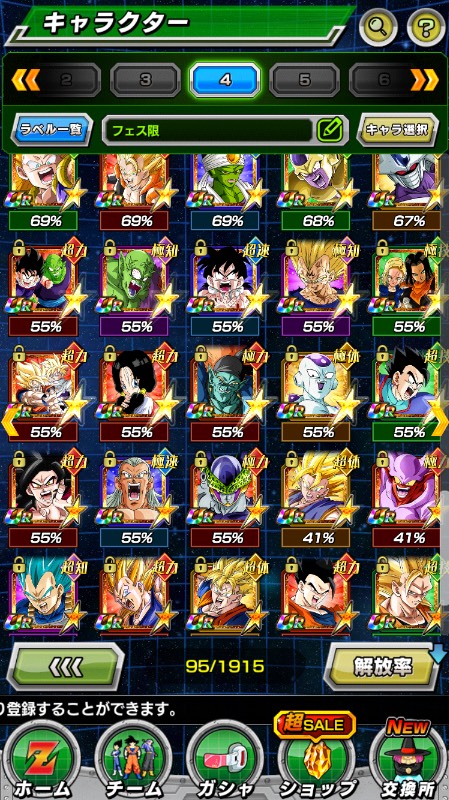Open the magnifying glass search icon
The height and width of the screenshot is (800, 449).
tap(378, 27)
